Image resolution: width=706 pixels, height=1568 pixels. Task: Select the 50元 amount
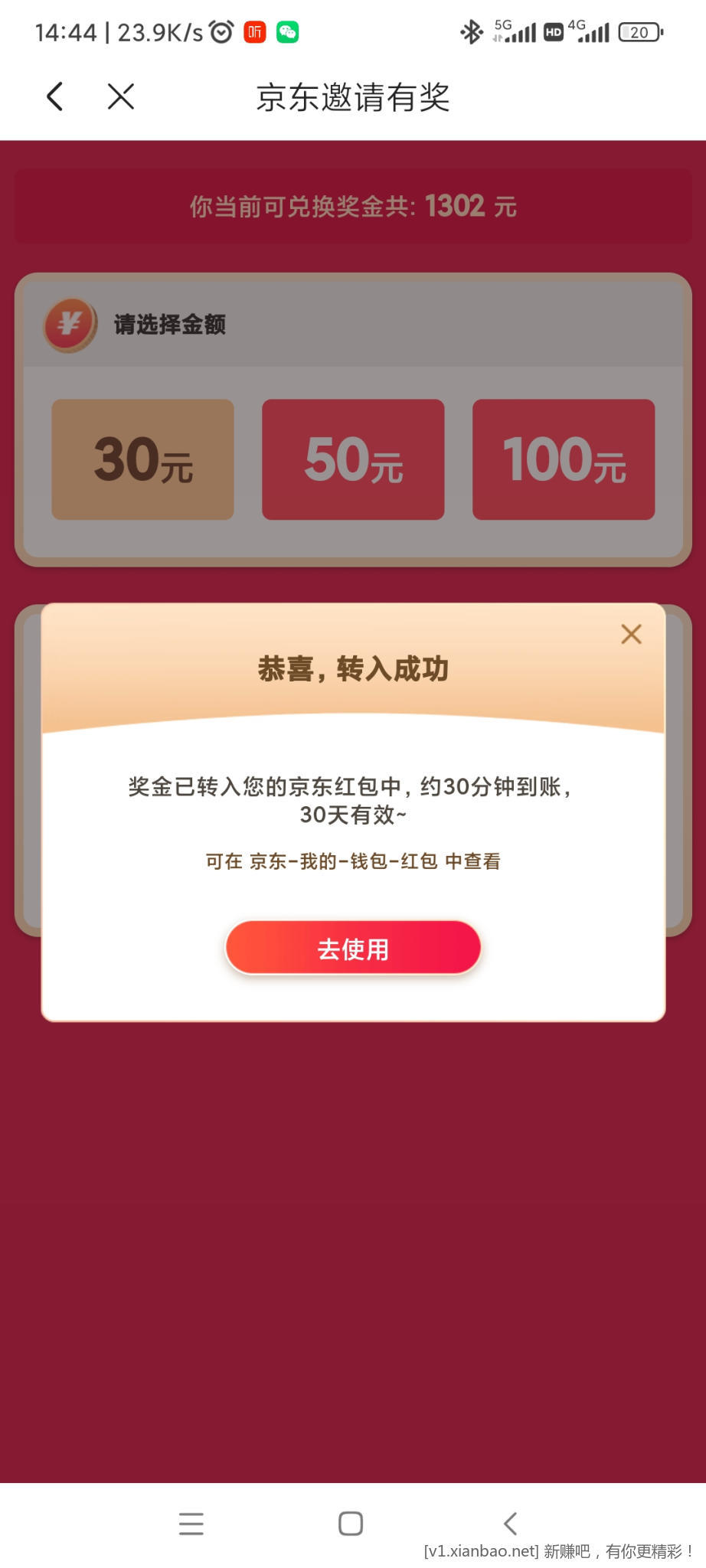pyautogui.click(x=353, y=459)
